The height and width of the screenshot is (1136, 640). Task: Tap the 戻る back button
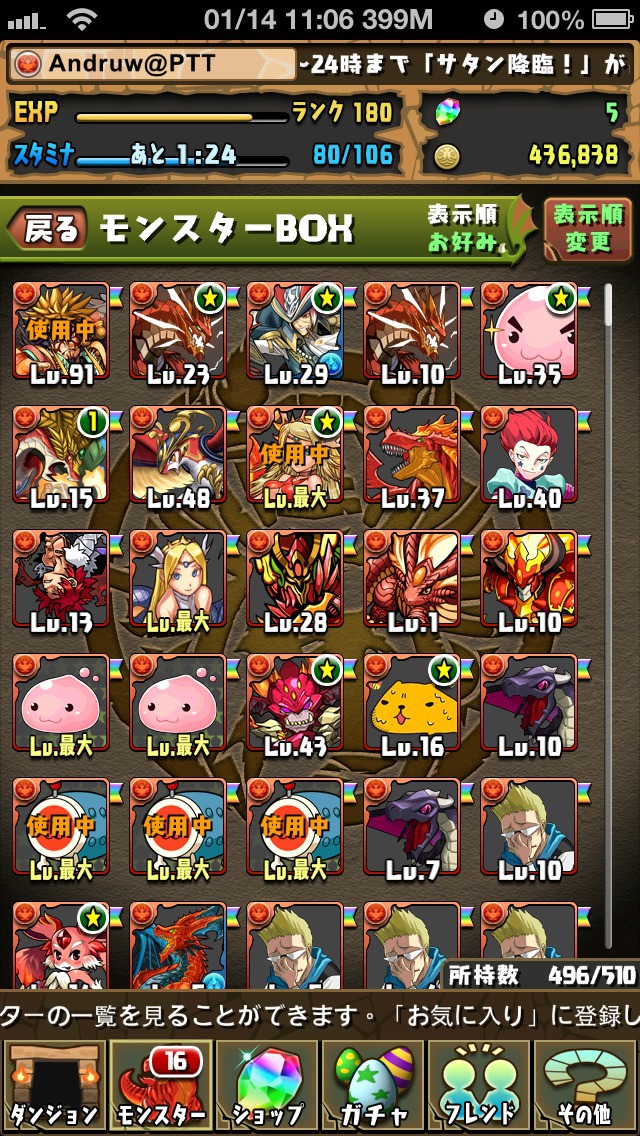(48, 230)
